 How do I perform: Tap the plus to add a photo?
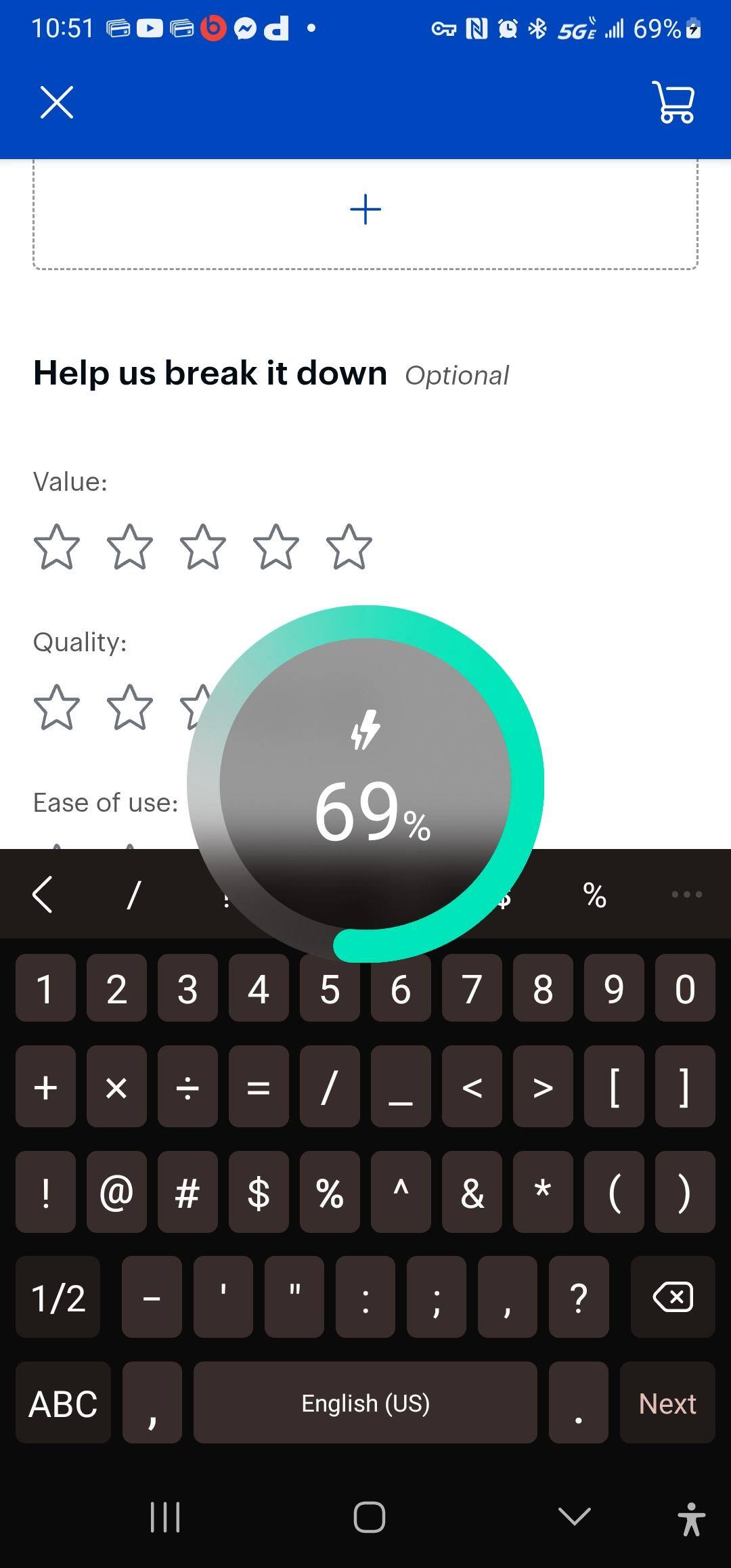pyautogui.click(x=365, y=209)
